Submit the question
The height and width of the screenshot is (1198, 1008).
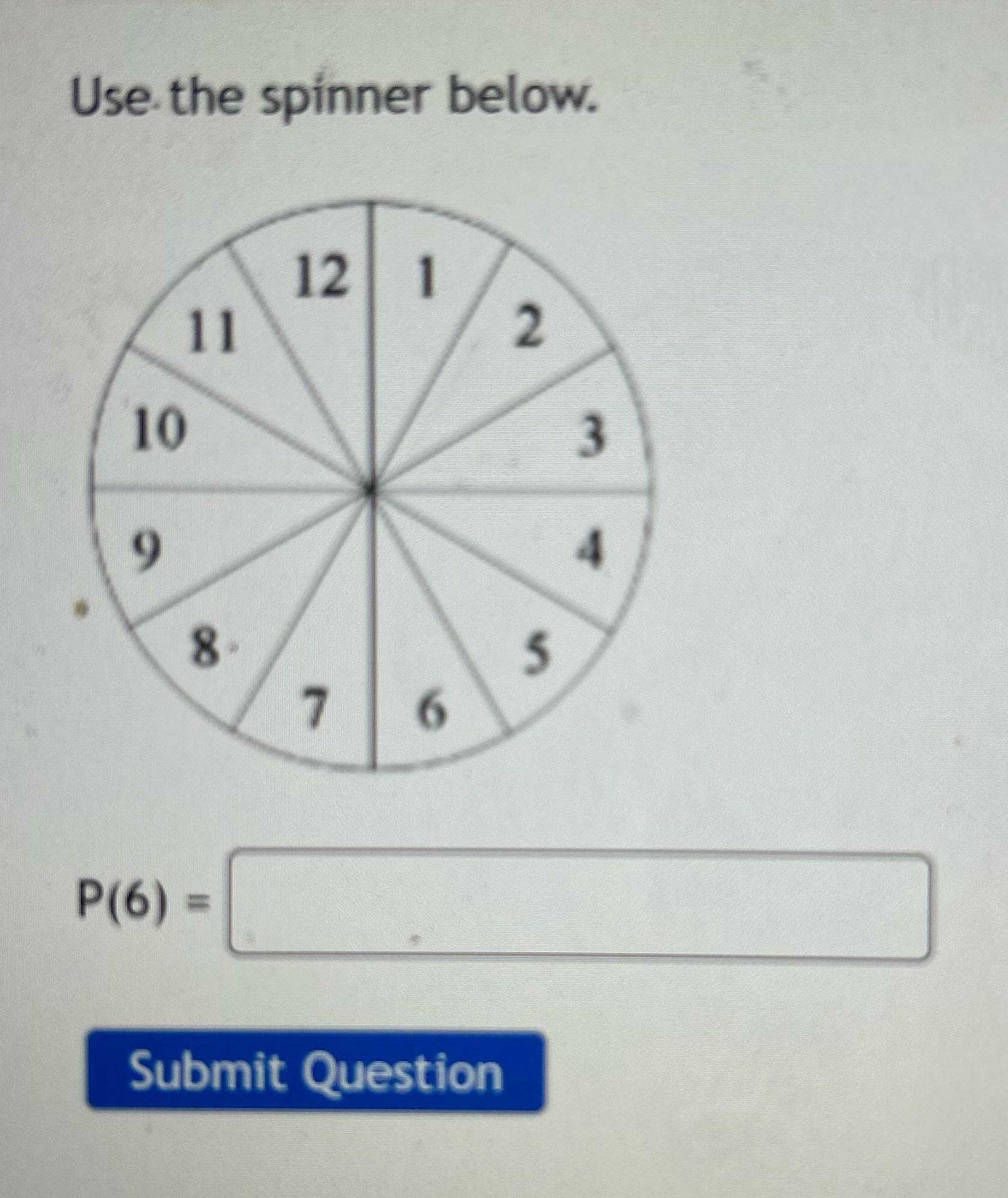click(316, 1071)
